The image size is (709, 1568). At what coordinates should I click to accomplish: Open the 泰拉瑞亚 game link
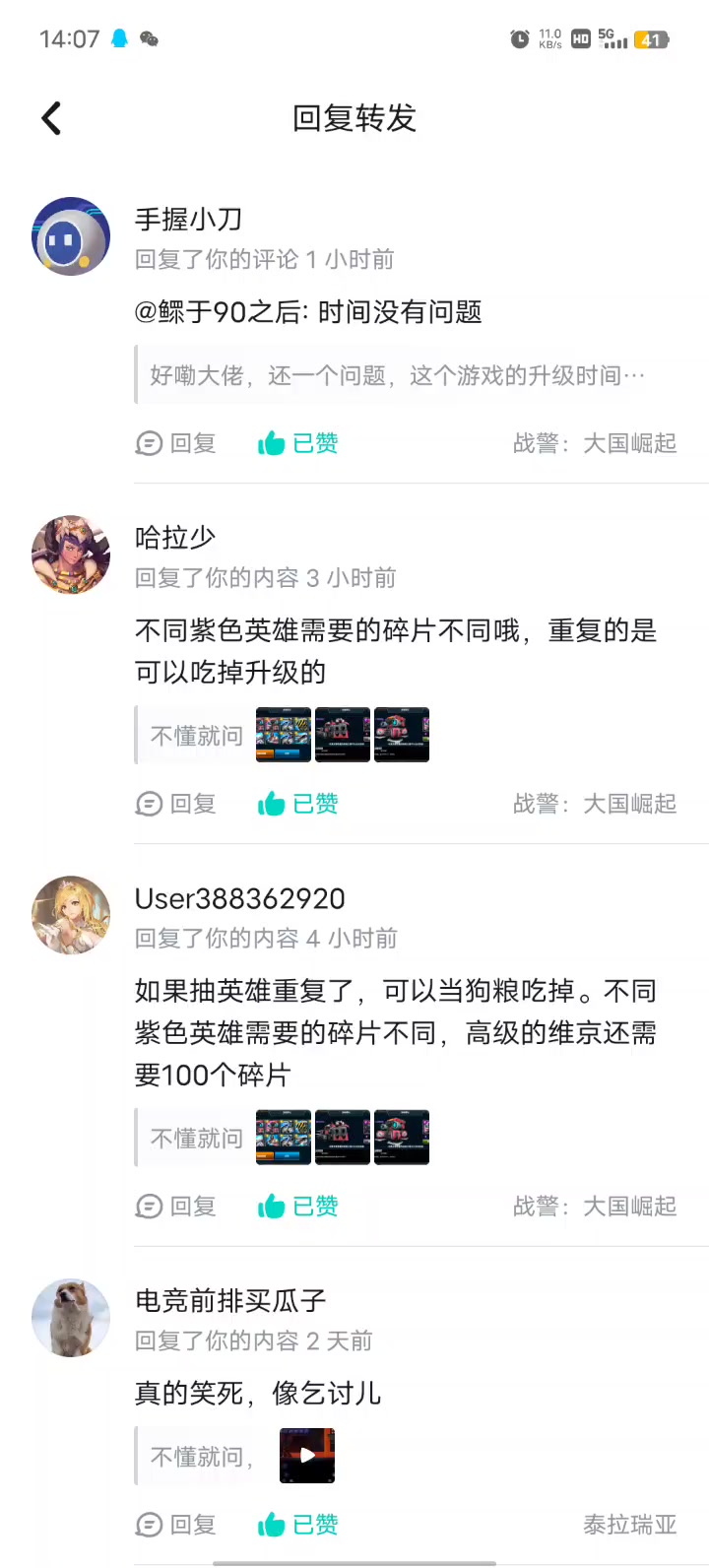pos(630,1525)
